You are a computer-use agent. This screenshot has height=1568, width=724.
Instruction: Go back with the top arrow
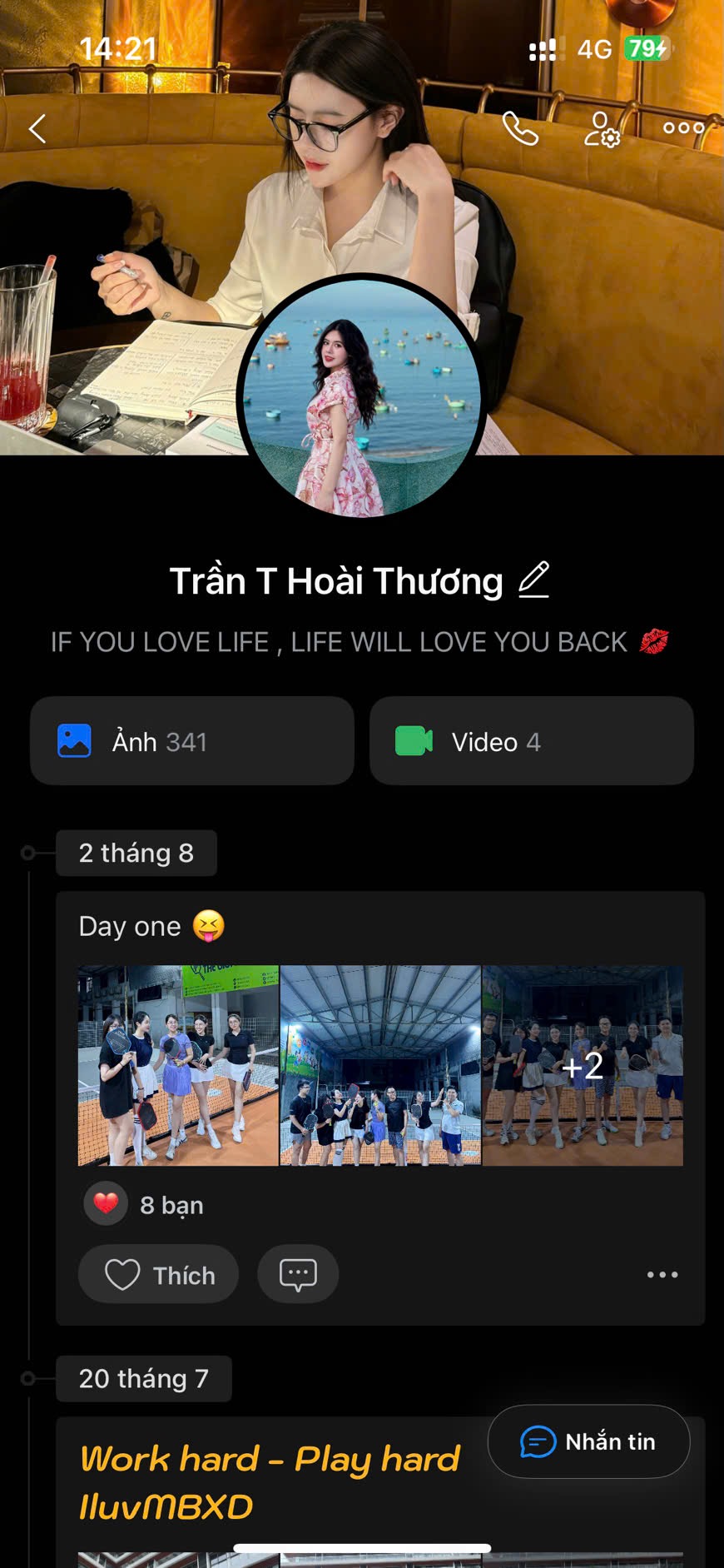(37, 129)
